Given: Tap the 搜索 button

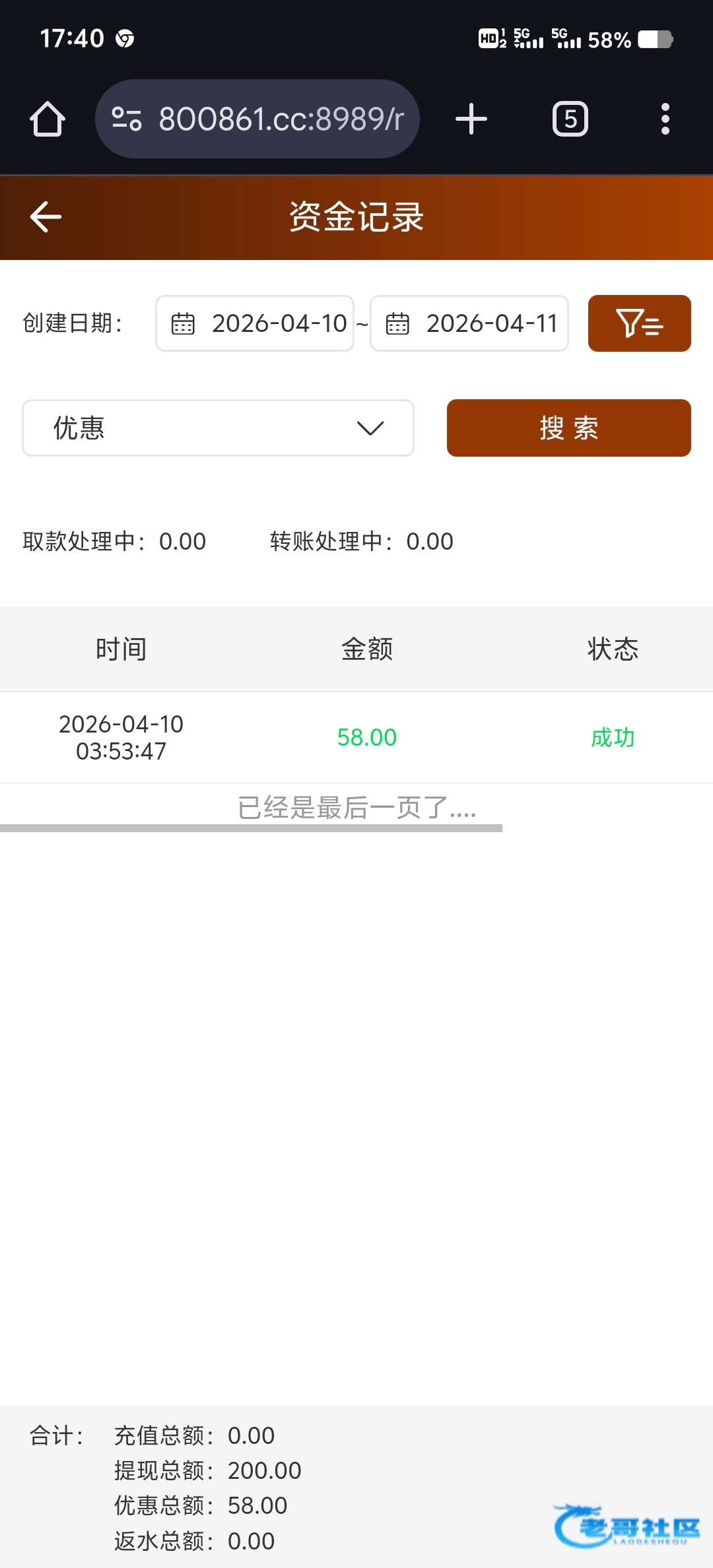Looking at the screenshot, I should tap(568, 428).
